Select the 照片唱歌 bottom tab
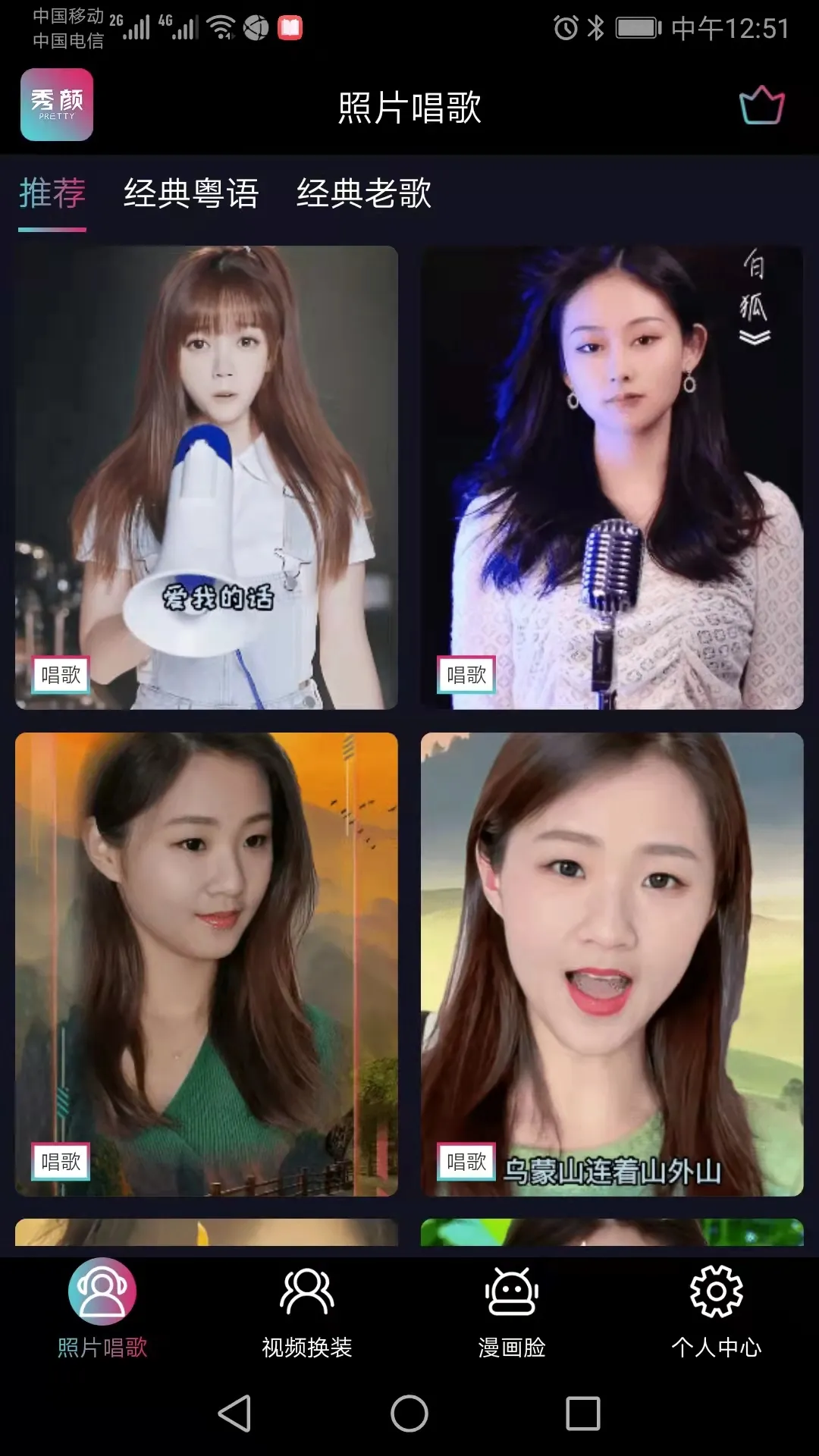 coord(102,1309)
